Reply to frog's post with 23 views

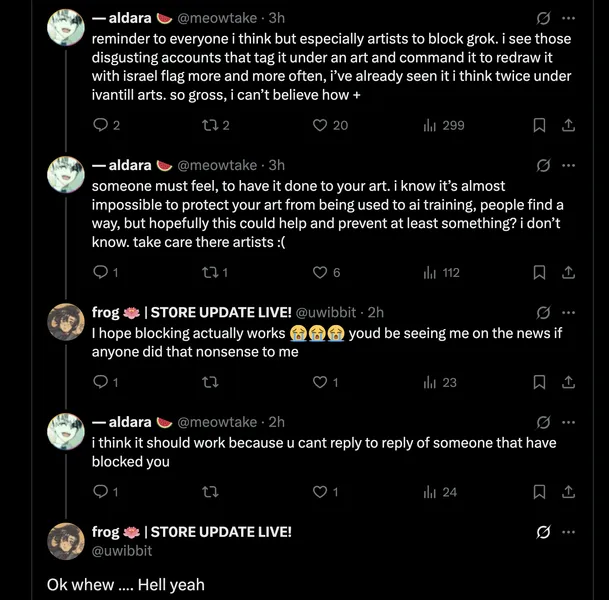(99, 382)
